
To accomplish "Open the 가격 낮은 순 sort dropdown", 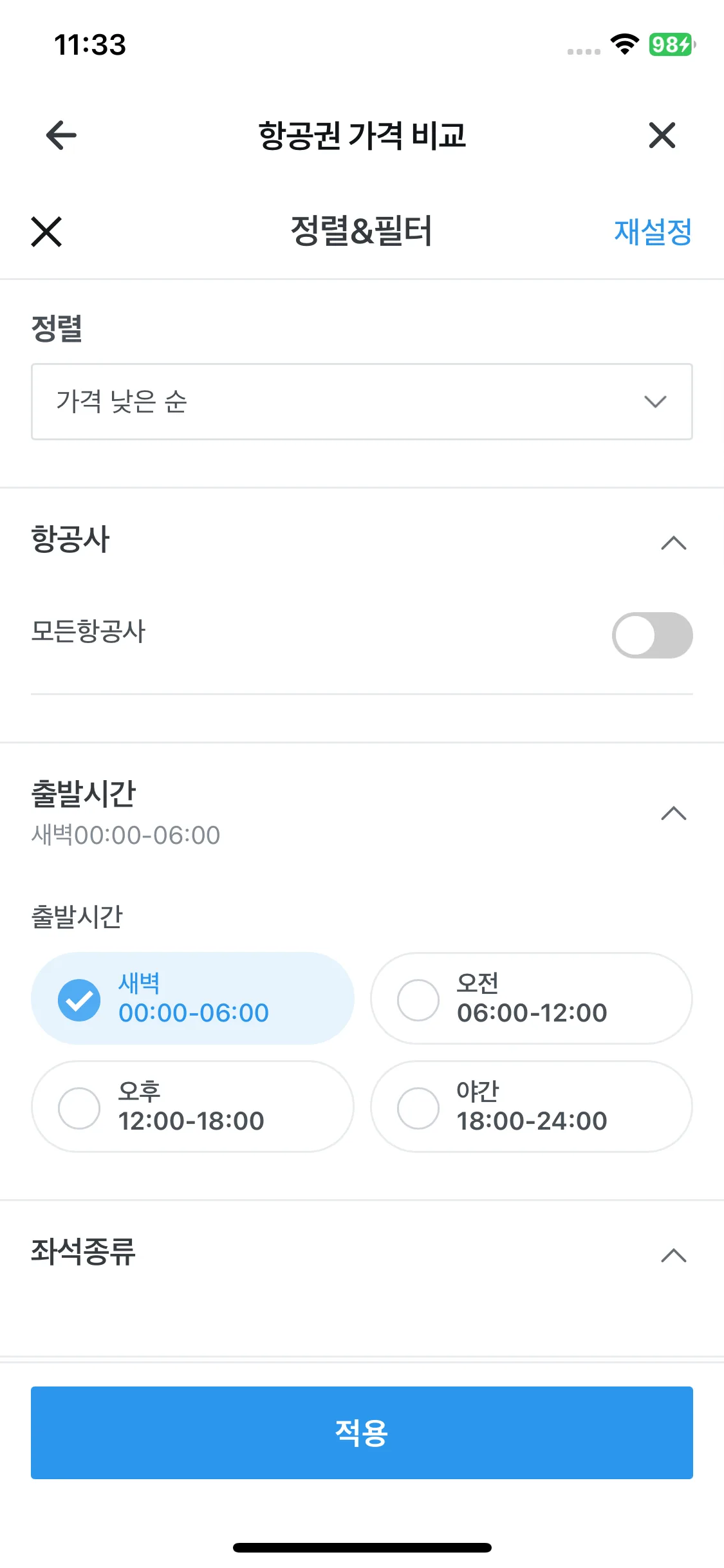I will [362, 402].
